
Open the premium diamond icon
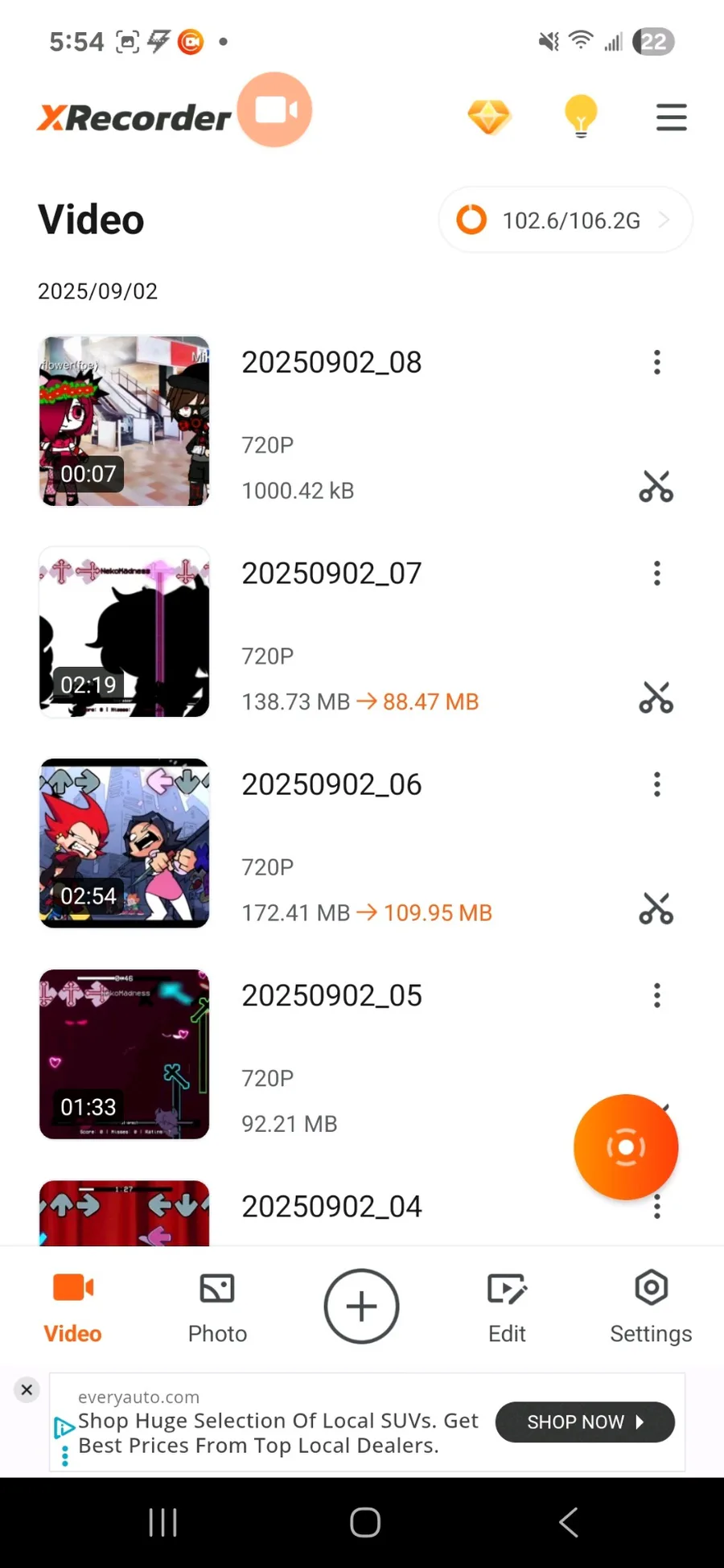pyautogui.click(x=489, y=117)
